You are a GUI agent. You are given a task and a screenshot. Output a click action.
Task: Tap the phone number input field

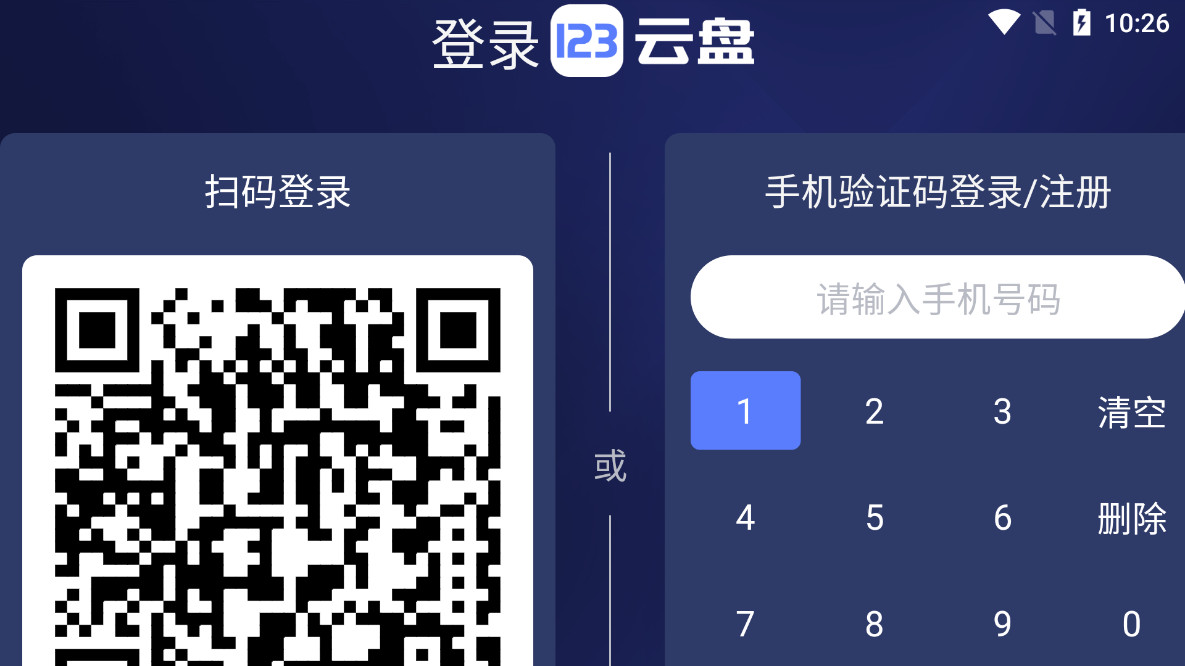coord(937,298)
